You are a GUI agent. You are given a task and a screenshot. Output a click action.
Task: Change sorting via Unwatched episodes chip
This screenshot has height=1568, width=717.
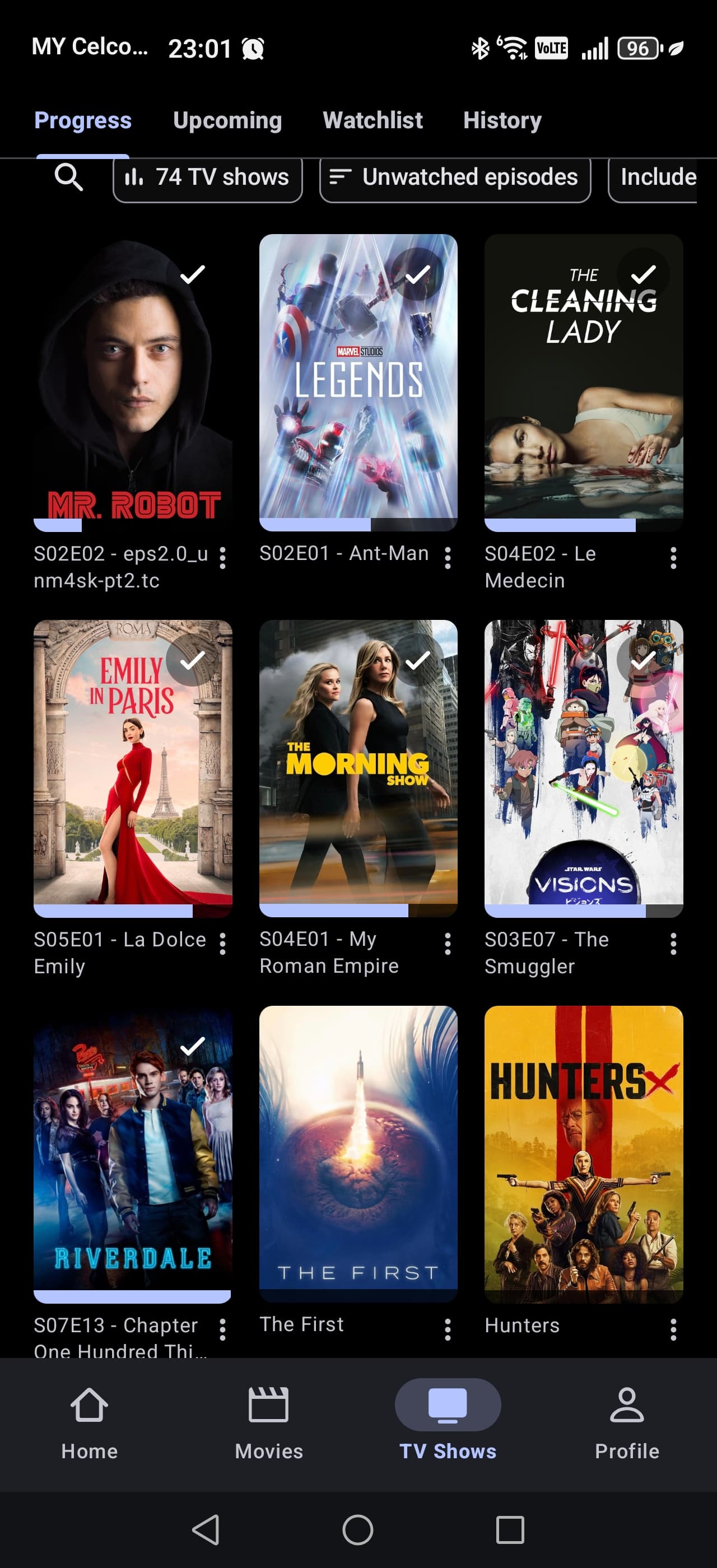pyautogui.click(x=455, y=178)
